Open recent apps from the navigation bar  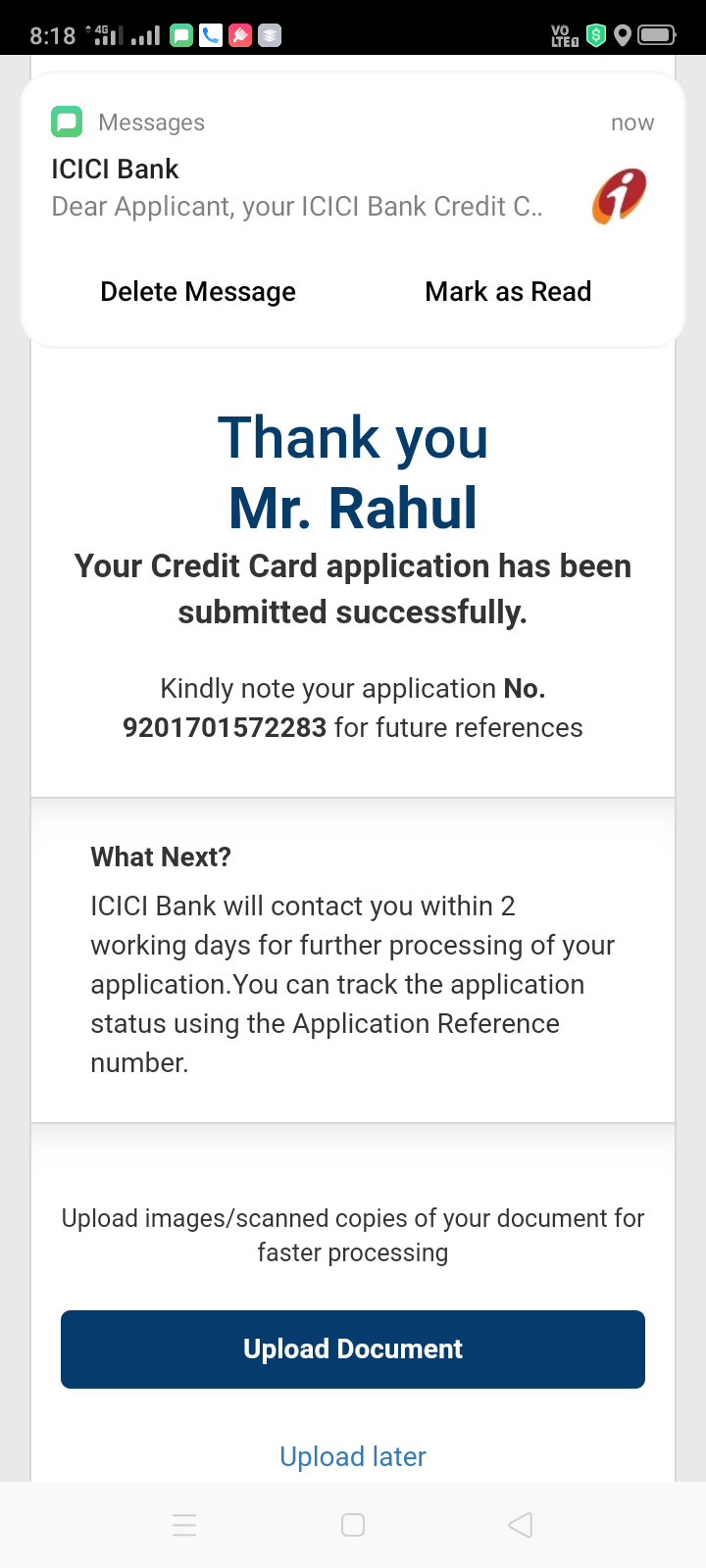coord(184,1525)
